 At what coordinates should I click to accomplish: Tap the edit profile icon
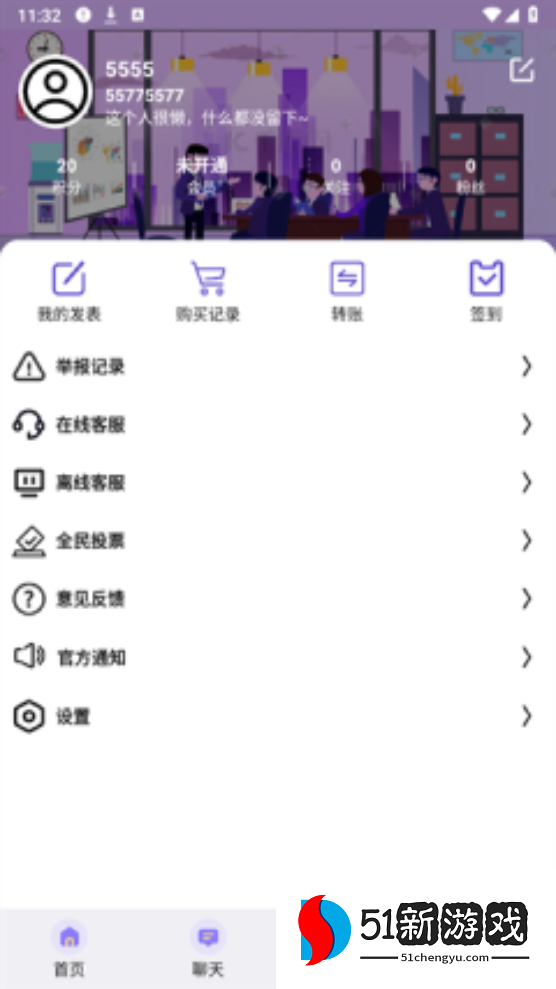[x=522, y=69]
